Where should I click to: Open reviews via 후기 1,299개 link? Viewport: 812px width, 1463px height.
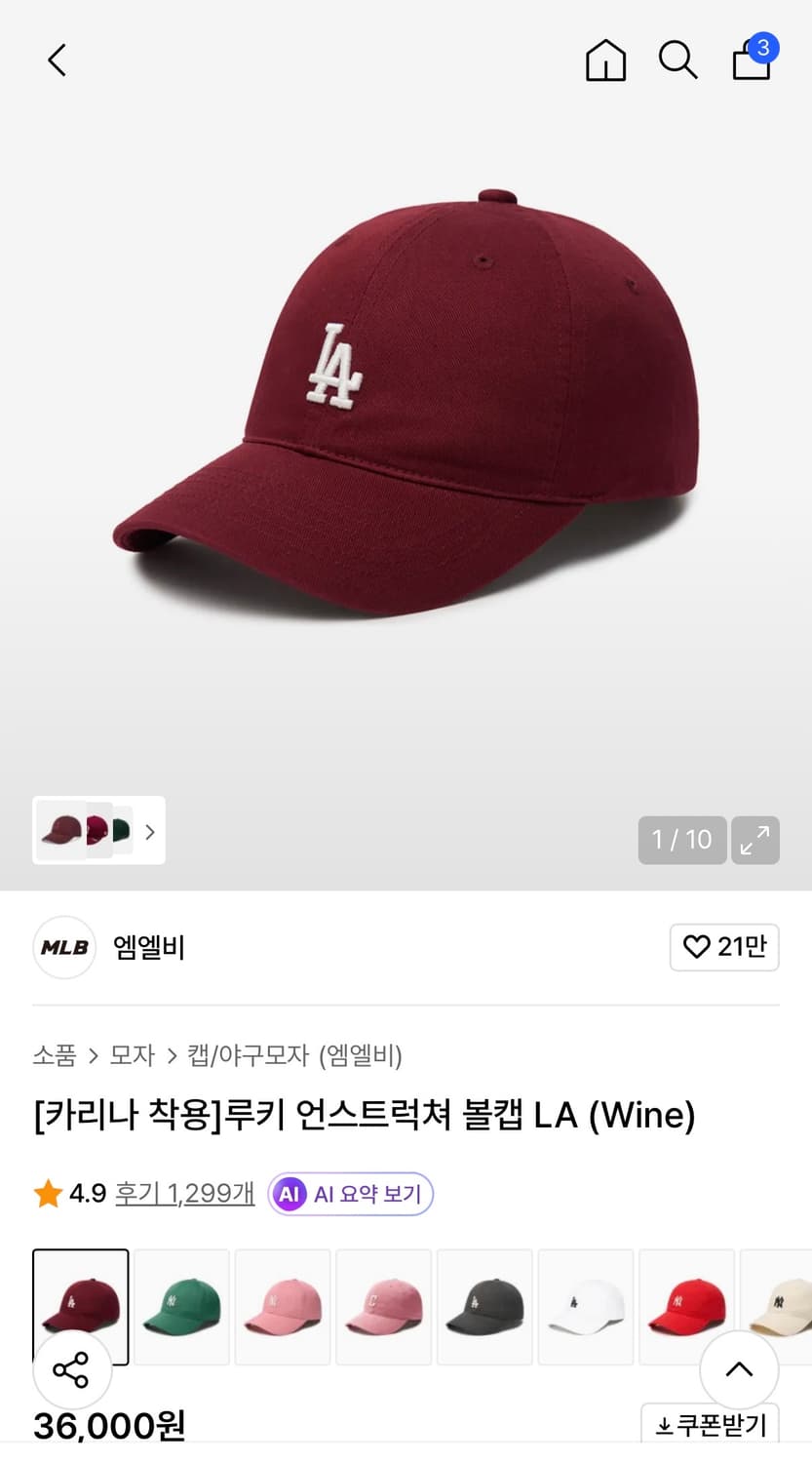tap(183, 1193)
